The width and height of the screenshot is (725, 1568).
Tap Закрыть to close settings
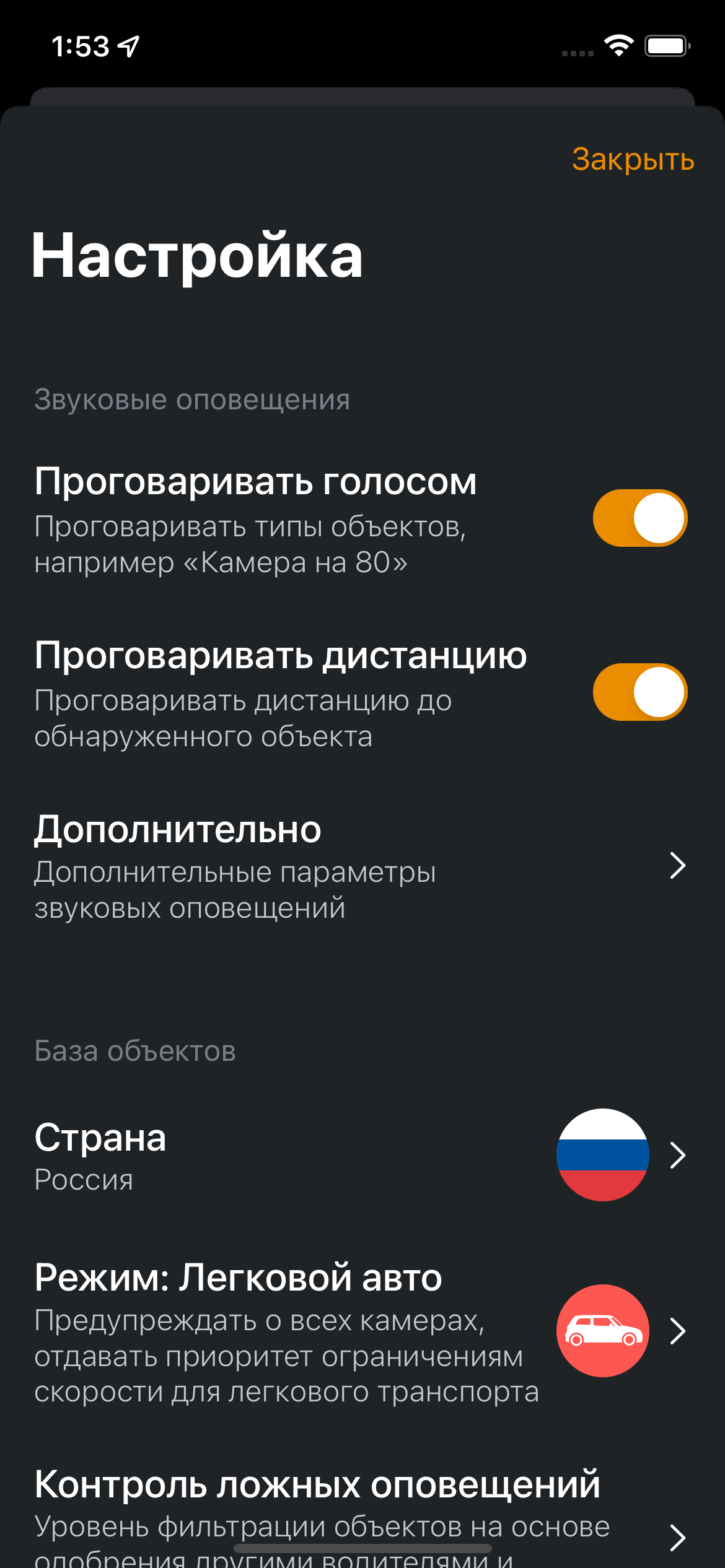[633, 160]
